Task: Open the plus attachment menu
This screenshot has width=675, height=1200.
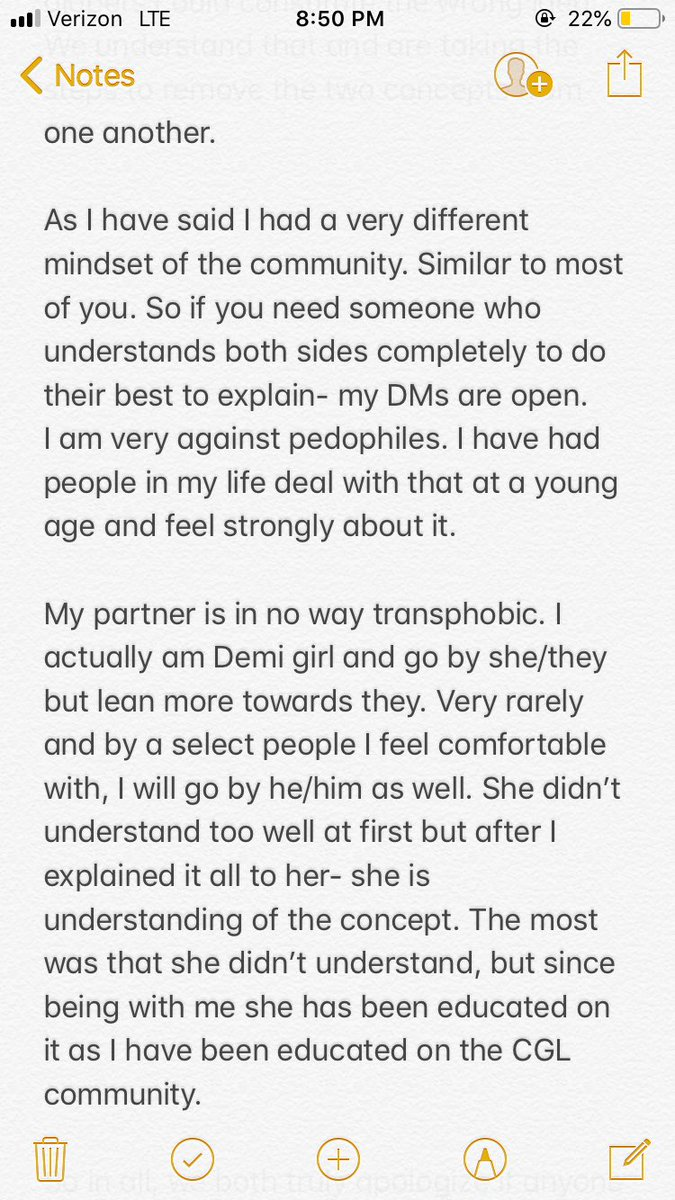Action: click(338, 1159)
